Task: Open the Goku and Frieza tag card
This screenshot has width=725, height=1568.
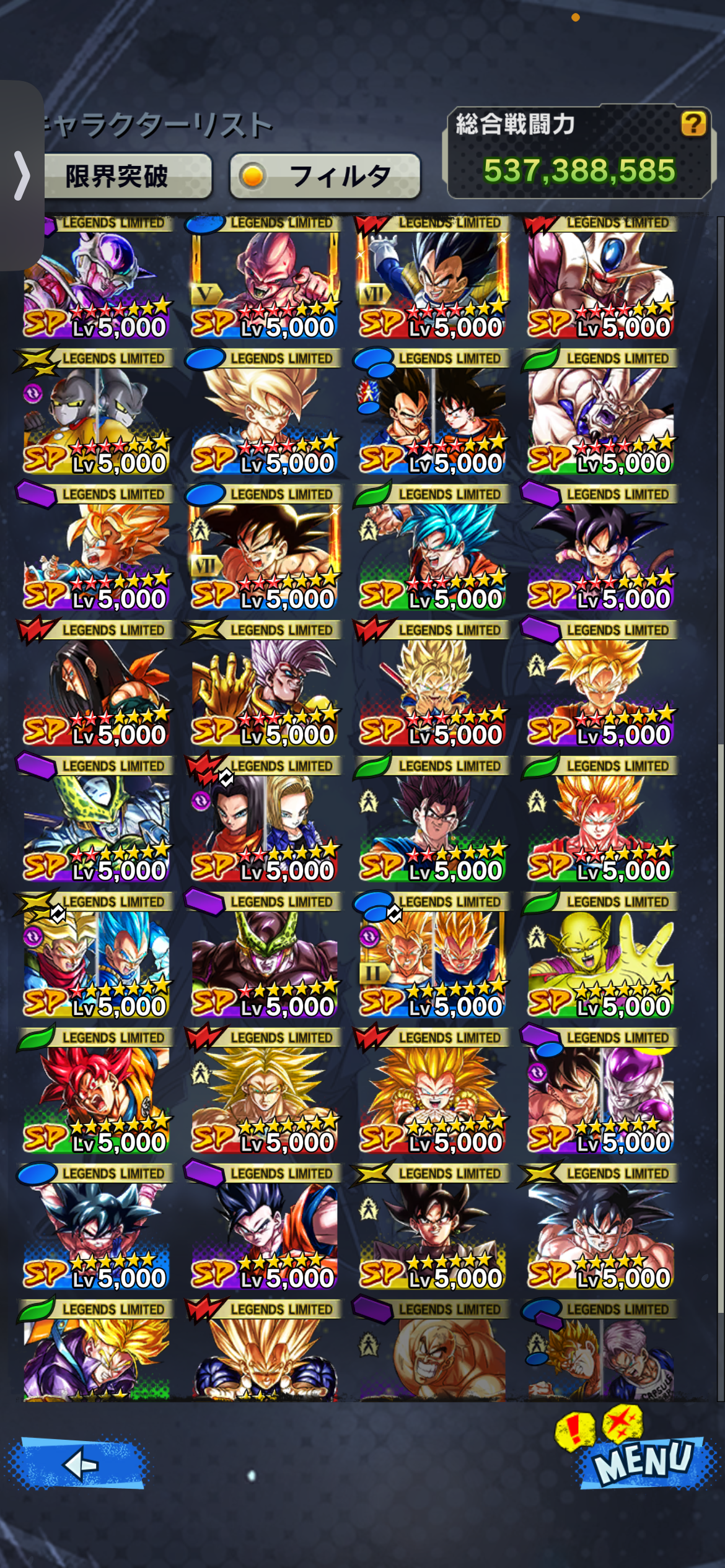Action: pos(601,1097)
